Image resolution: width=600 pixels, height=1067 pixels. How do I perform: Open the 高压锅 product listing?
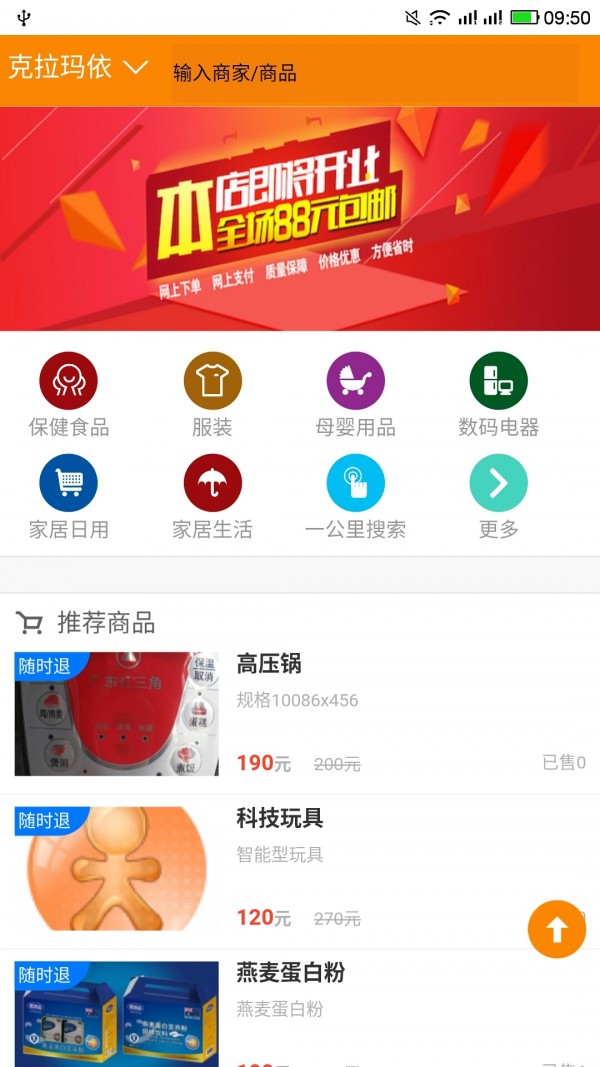click(300, 715)
